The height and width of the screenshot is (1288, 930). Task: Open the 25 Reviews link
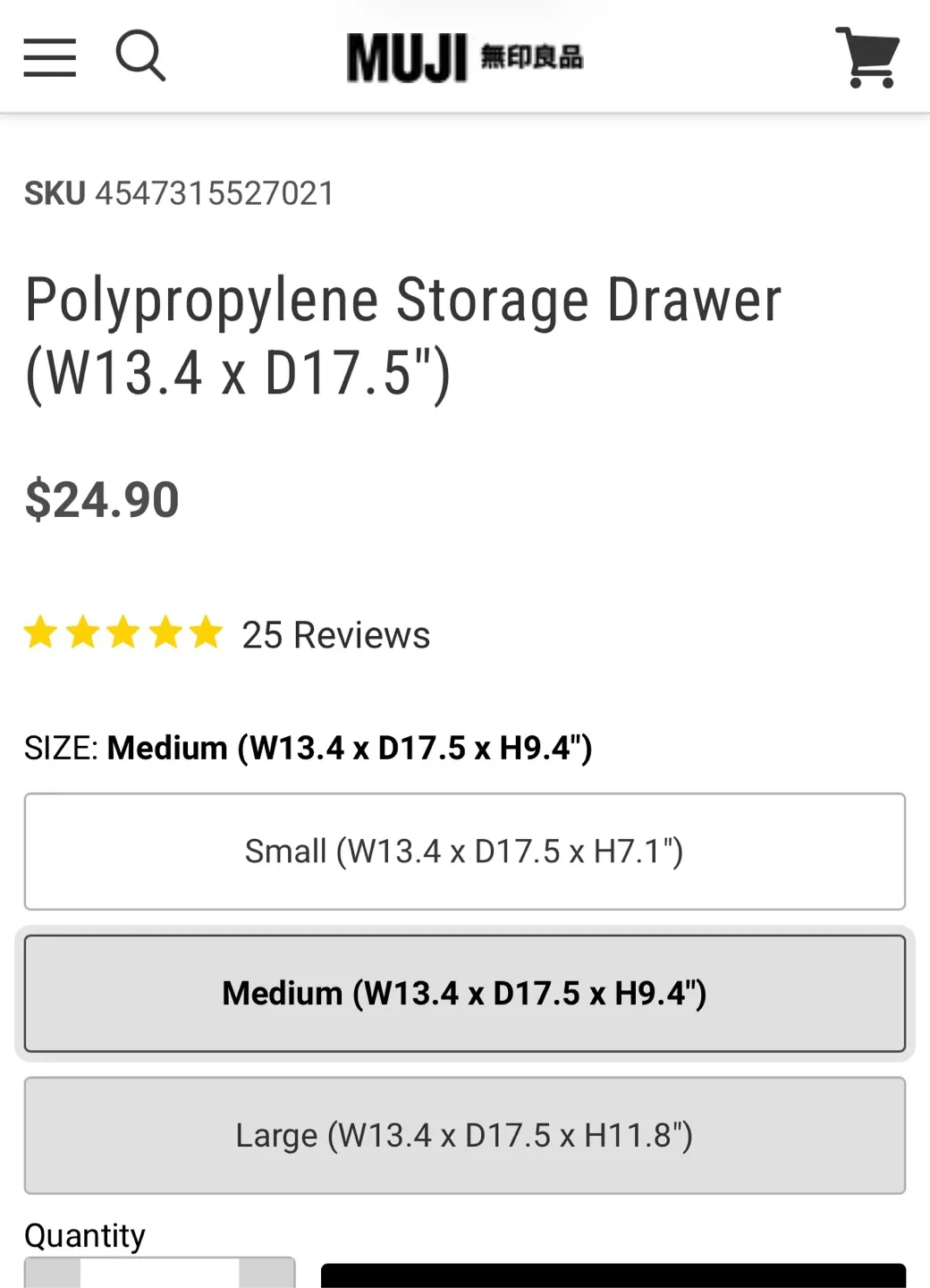click(334, 636)
